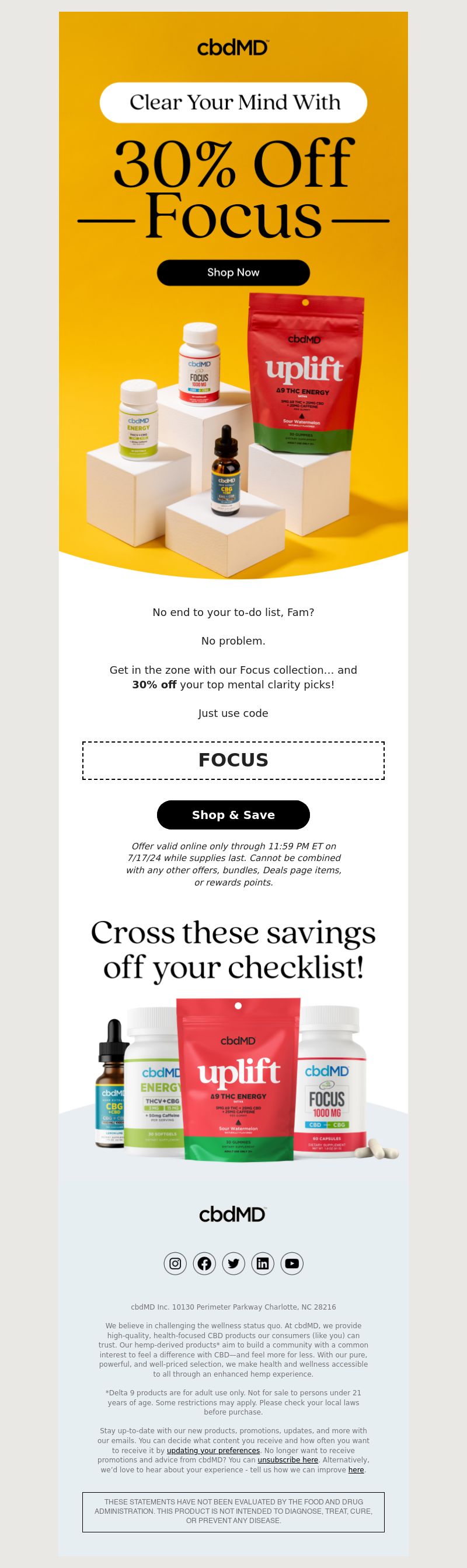Open the Twitter icon
Image resolution: width=467 pixels, height=1568 pixels.
[x=233, y=1263]
